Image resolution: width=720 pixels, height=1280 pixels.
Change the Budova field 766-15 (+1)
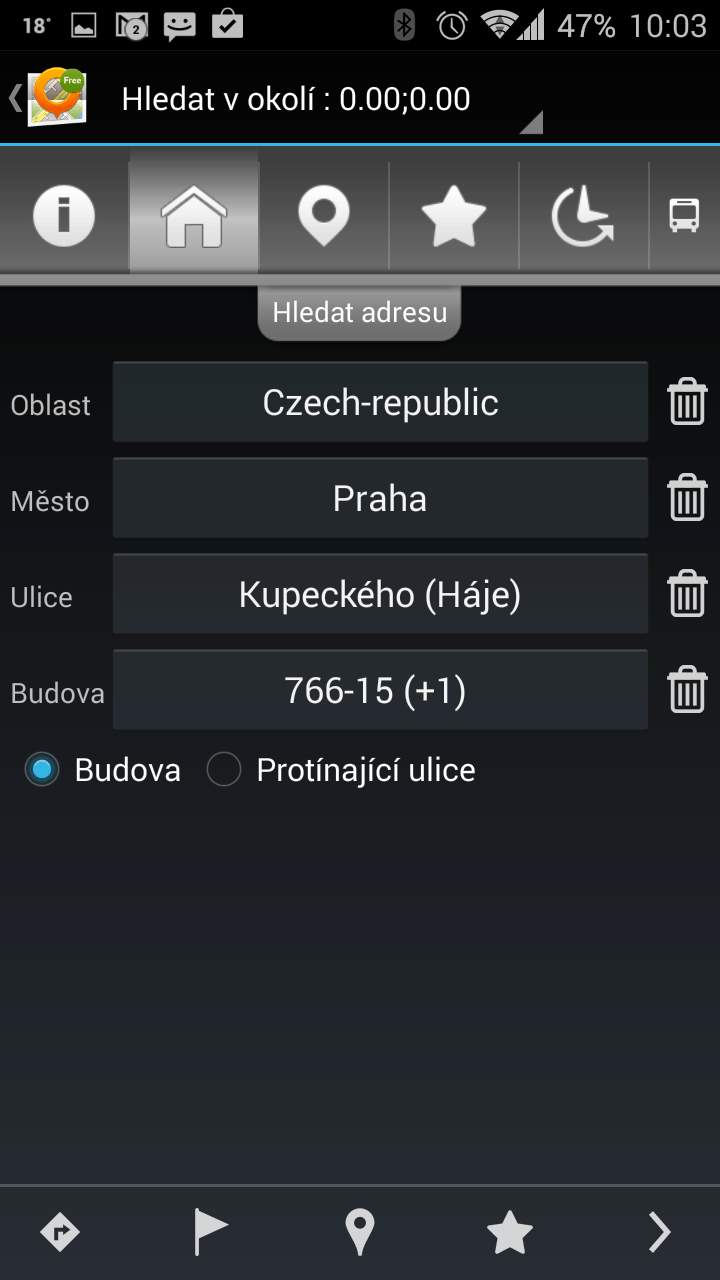pos(380,690)
